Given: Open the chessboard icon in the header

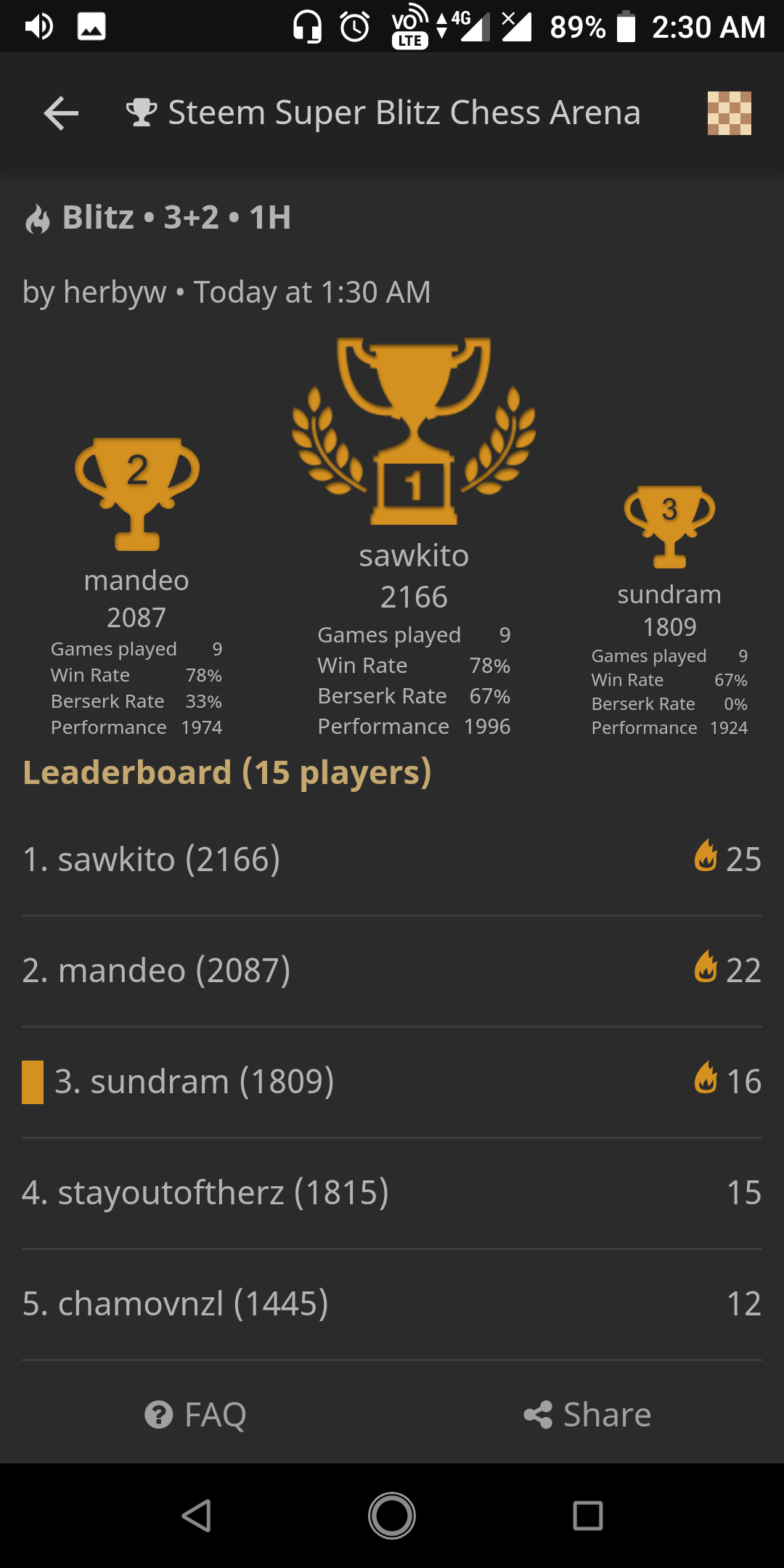Looking at the screenshot, I should click(729, 113).
